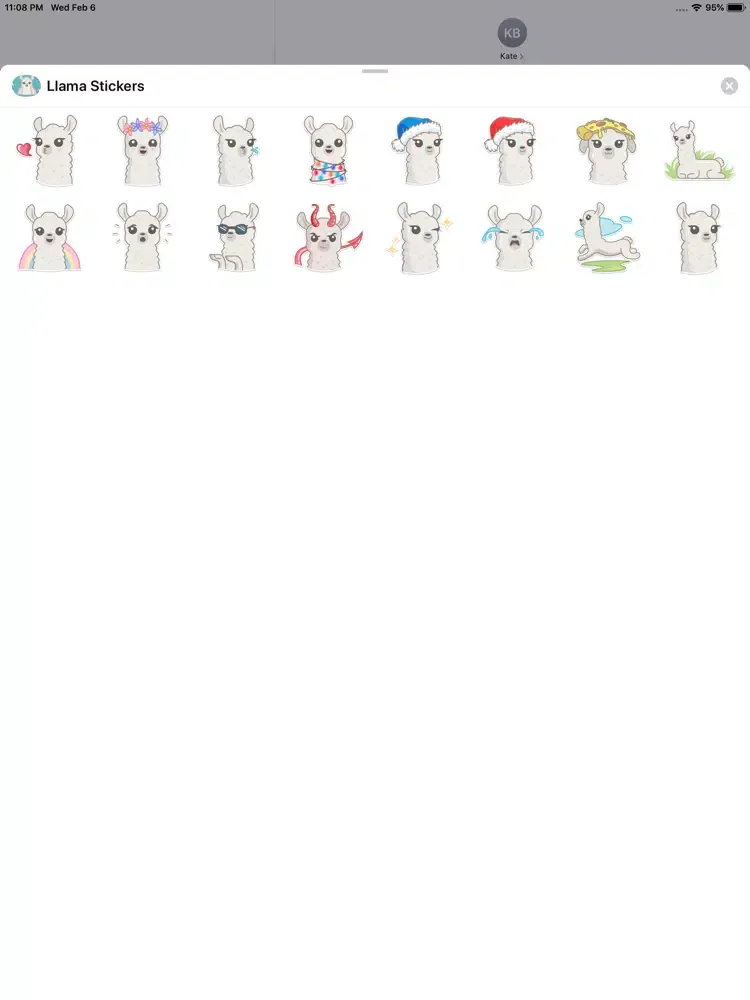The height and width of the screenshot is (1000, 750).
Task: Pick the surprised llama sticker
Action: pyautogui.click(x=141, y=238)
